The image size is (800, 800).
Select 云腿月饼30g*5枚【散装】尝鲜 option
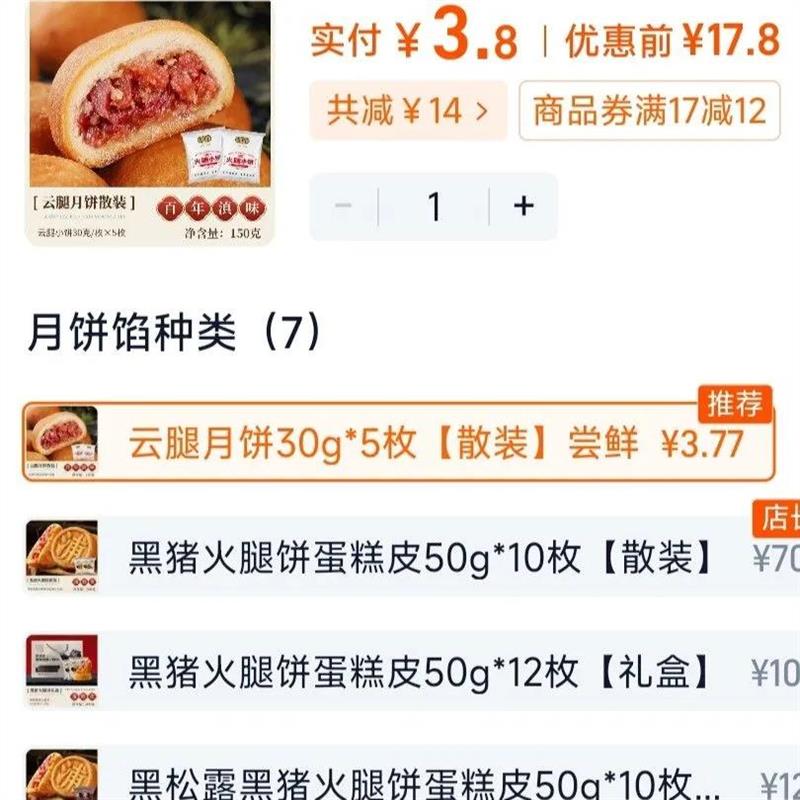399,442
